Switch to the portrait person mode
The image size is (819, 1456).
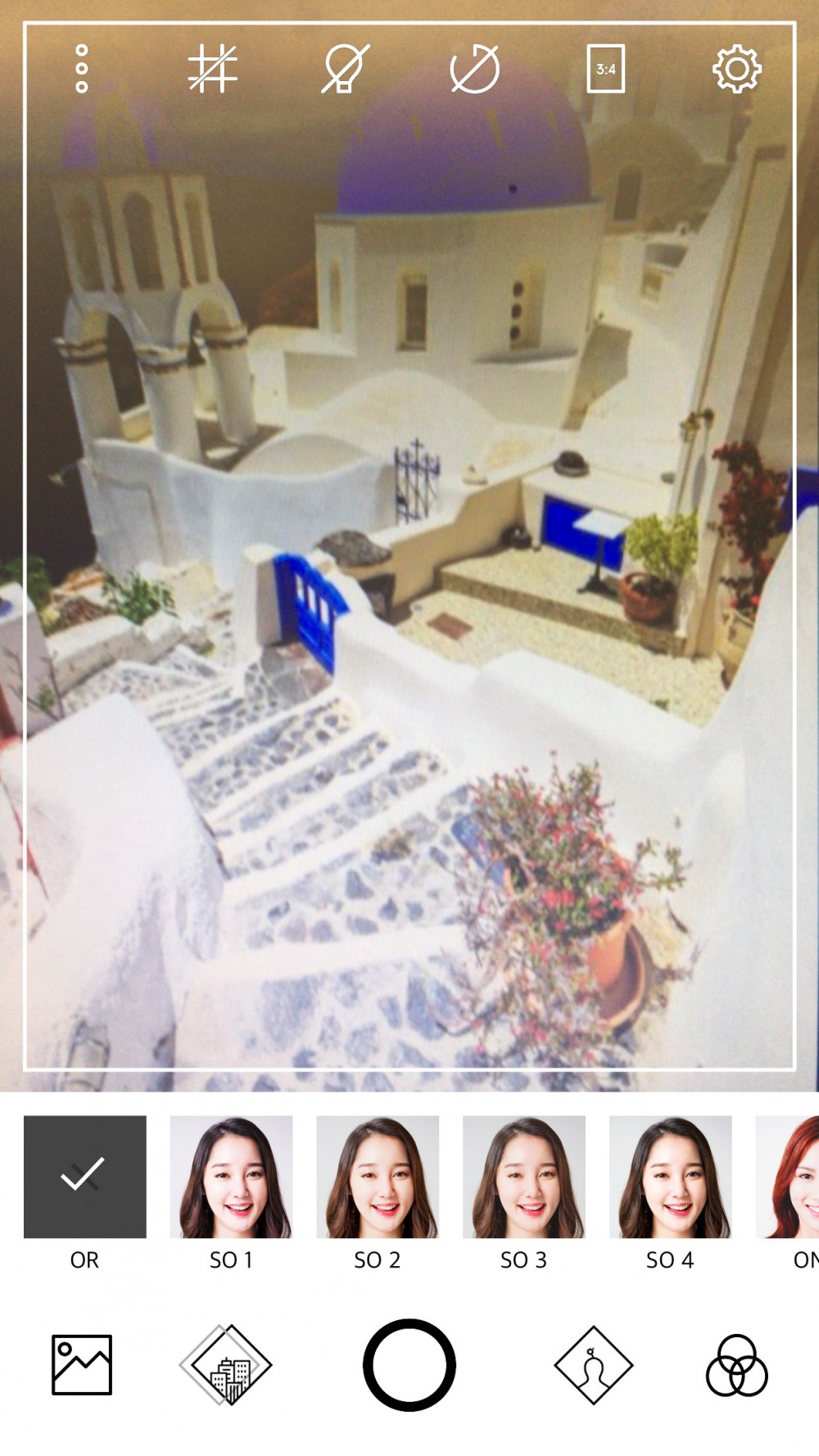pyautogui.click(x=593, y=1364)
